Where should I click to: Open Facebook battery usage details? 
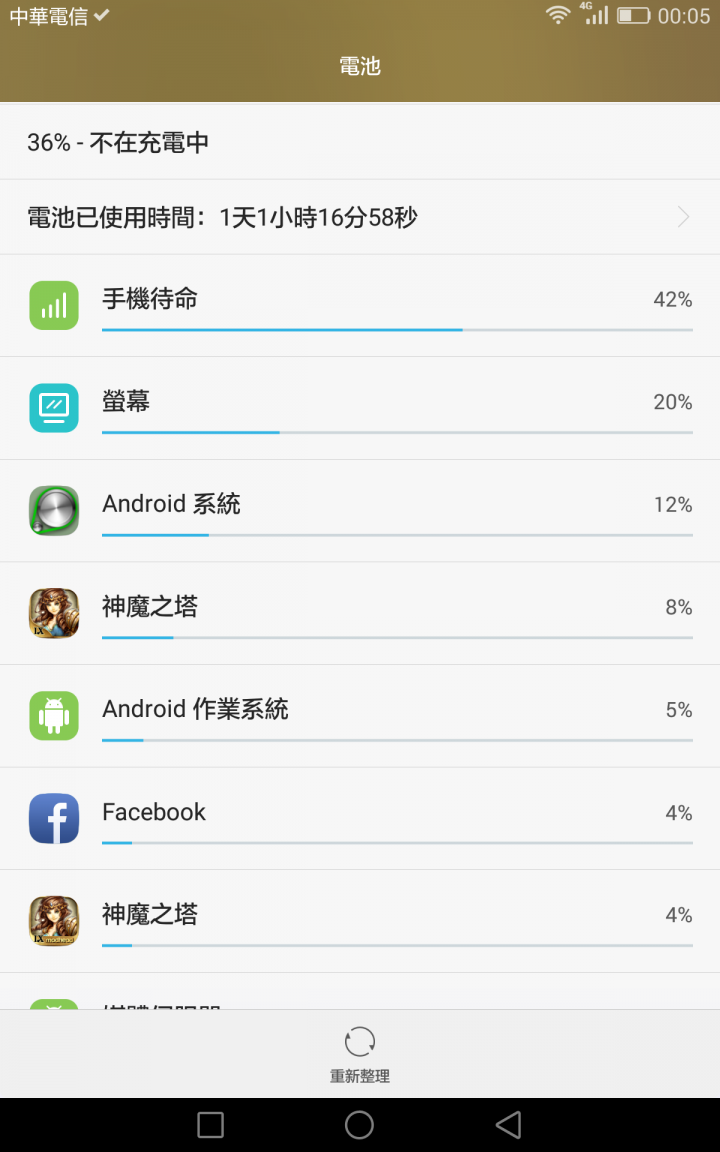coord(360,819)
